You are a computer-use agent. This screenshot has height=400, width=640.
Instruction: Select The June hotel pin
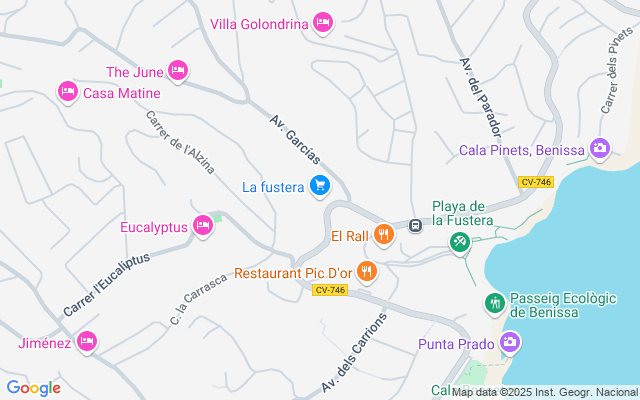pyautogui.click(x=178, y=70)
